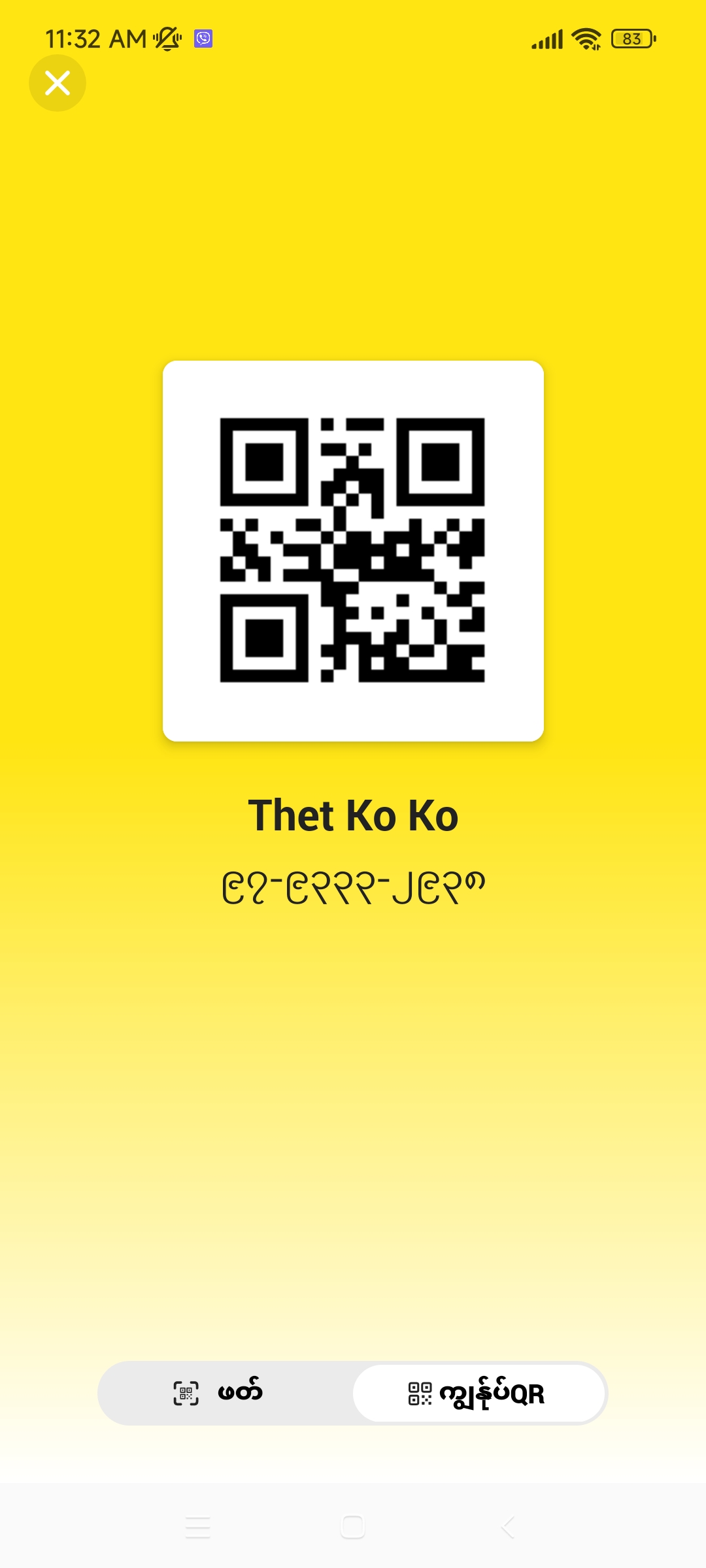Go to the home screen

pos(353,1527)
